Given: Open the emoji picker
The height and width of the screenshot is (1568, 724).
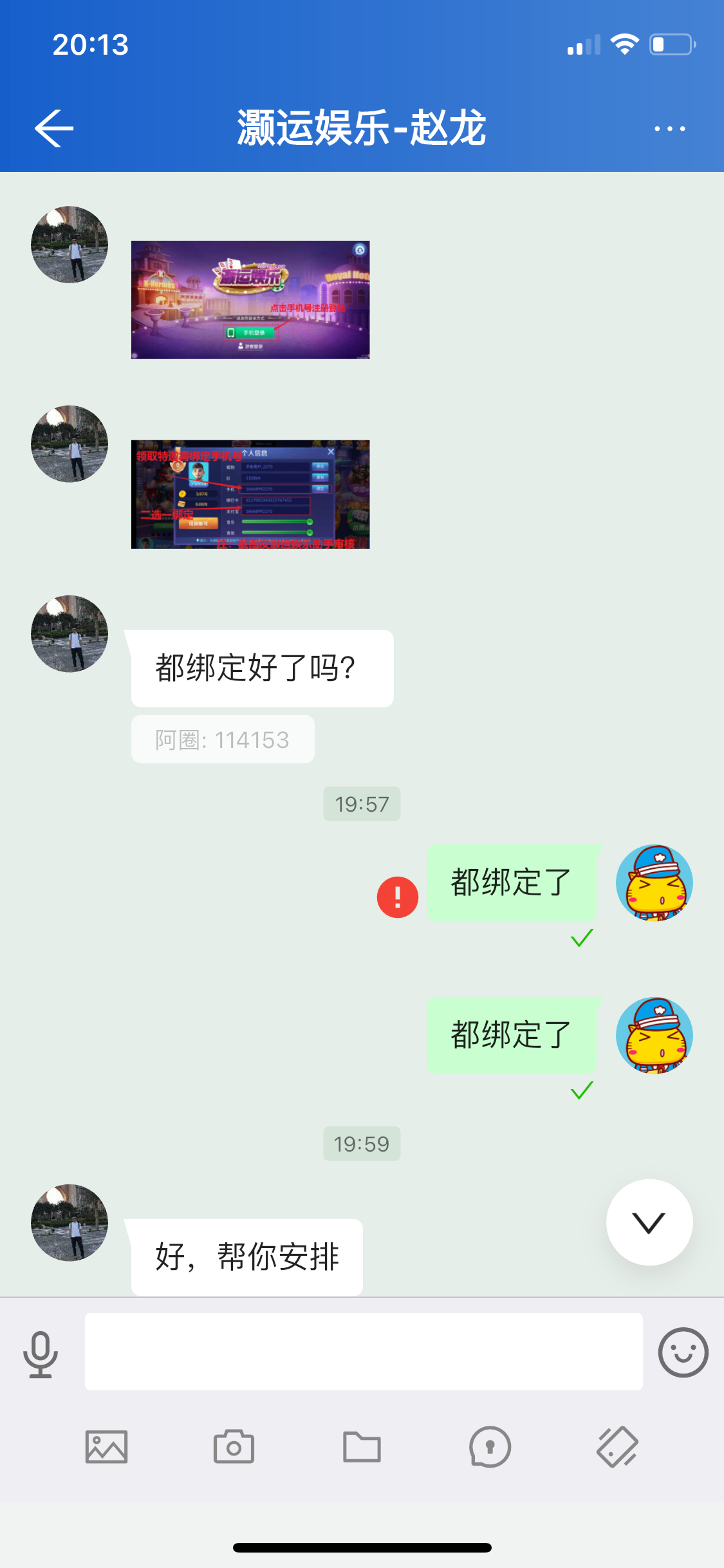Looking at the screenshot, I should point(683,1352).
